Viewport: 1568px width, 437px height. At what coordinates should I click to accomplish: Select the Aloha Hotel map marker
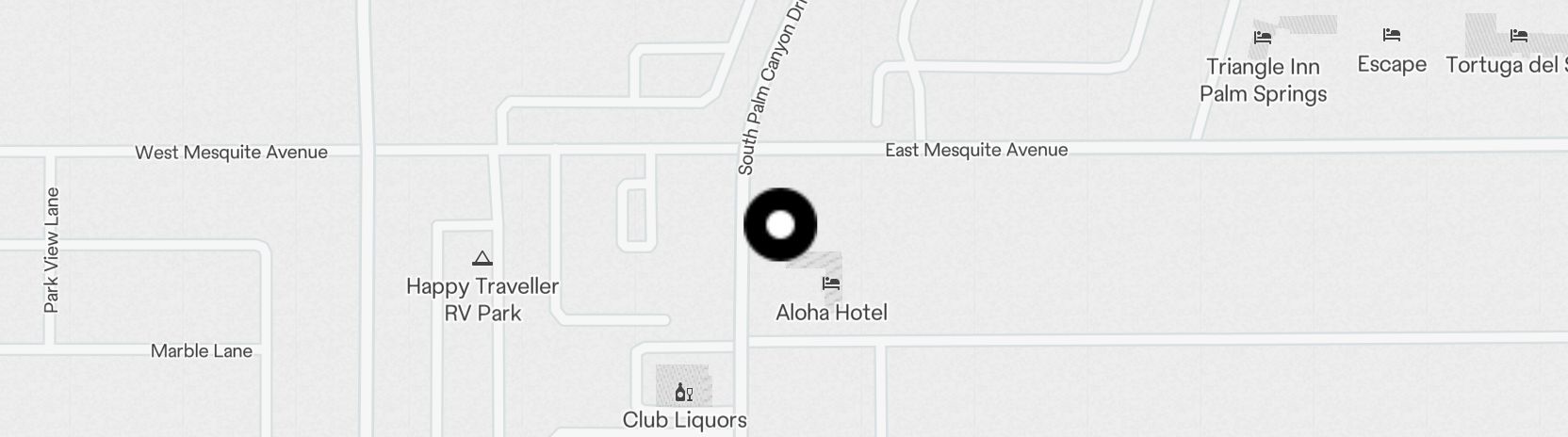(830, 283)
